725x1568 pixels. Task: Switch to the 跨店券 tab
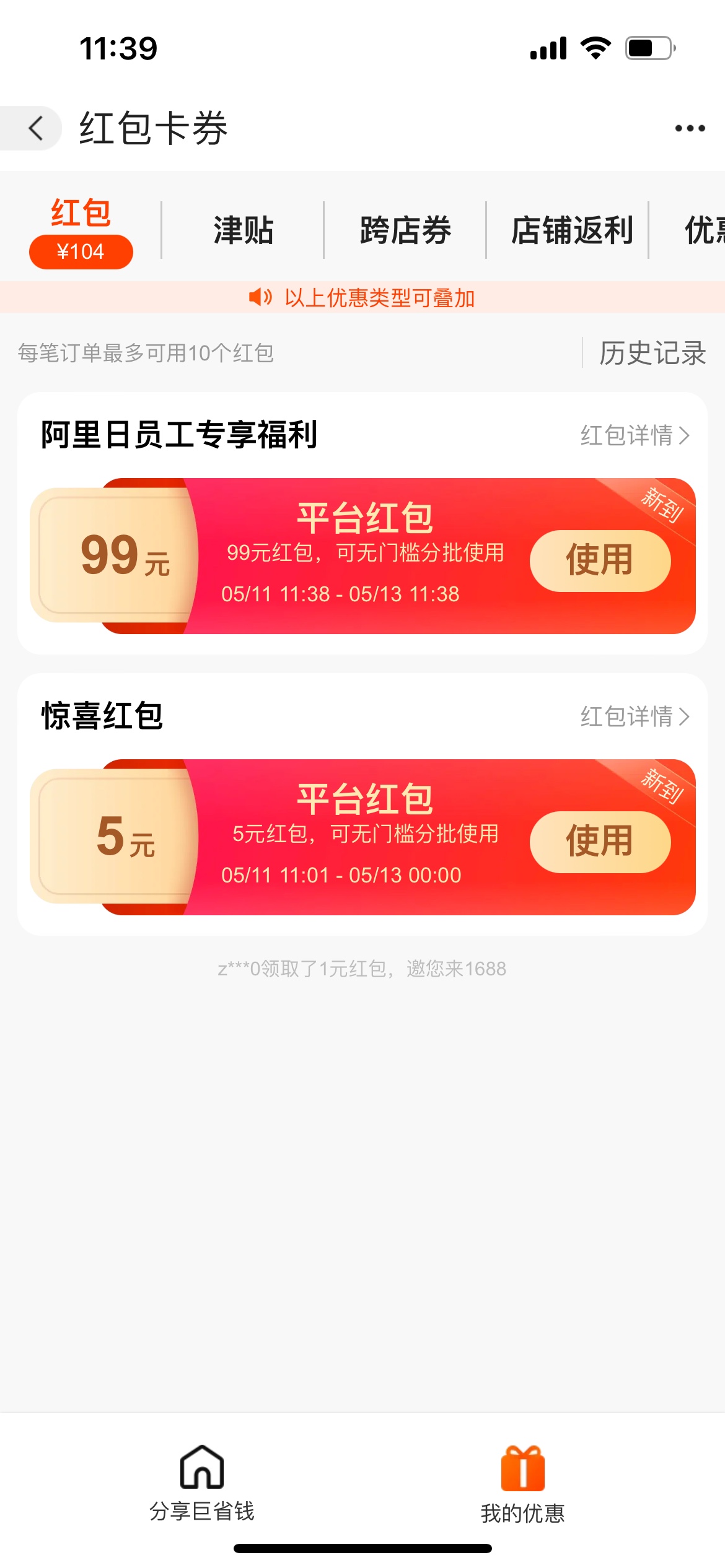(406, 230)
